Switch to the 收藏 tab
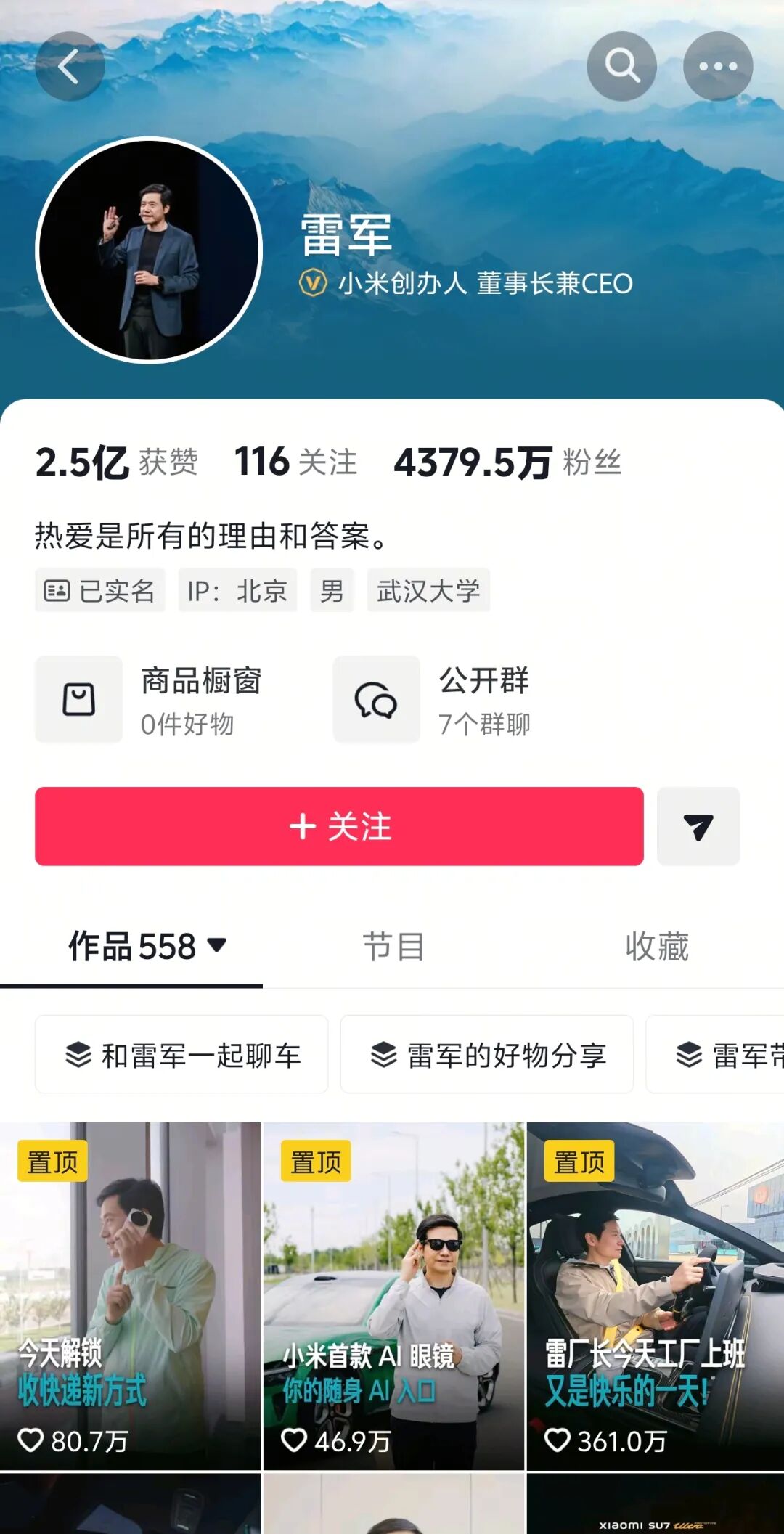The image size is (784, 1534). 656,947
